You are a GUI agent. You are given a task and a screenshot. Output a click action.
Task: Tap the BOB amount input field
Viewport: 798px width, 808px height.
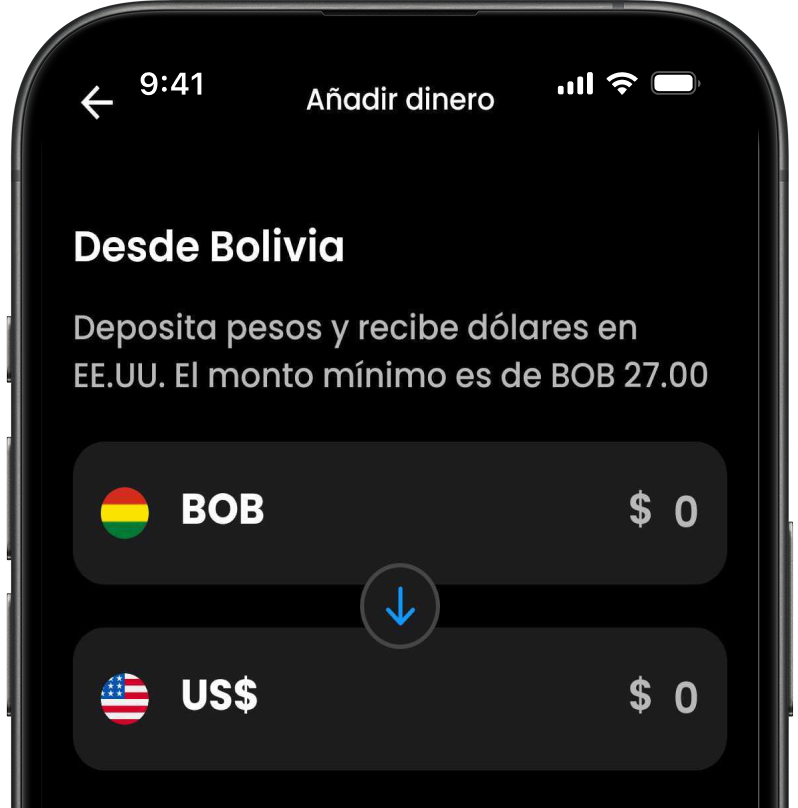685,511
